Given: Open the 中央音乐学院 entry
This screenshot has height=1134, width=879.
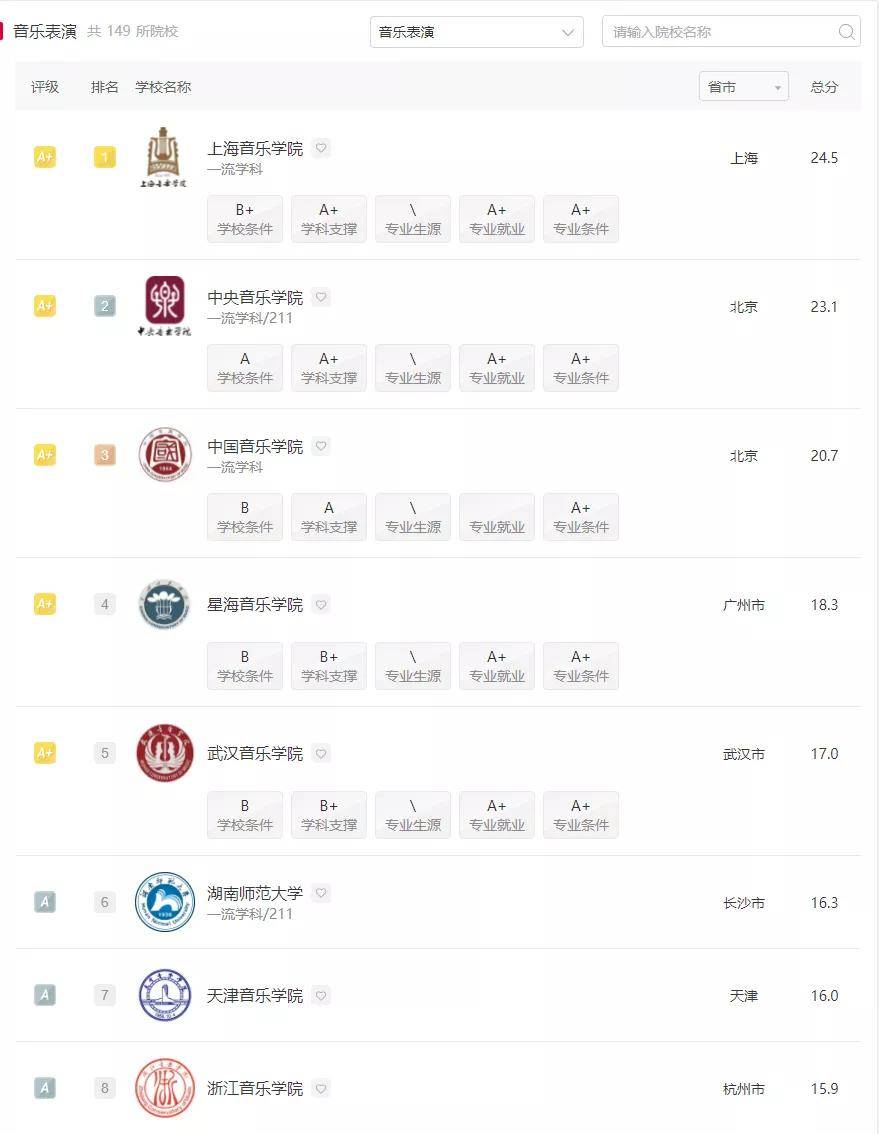Looking at the screenshot, I should coord(254,298).
